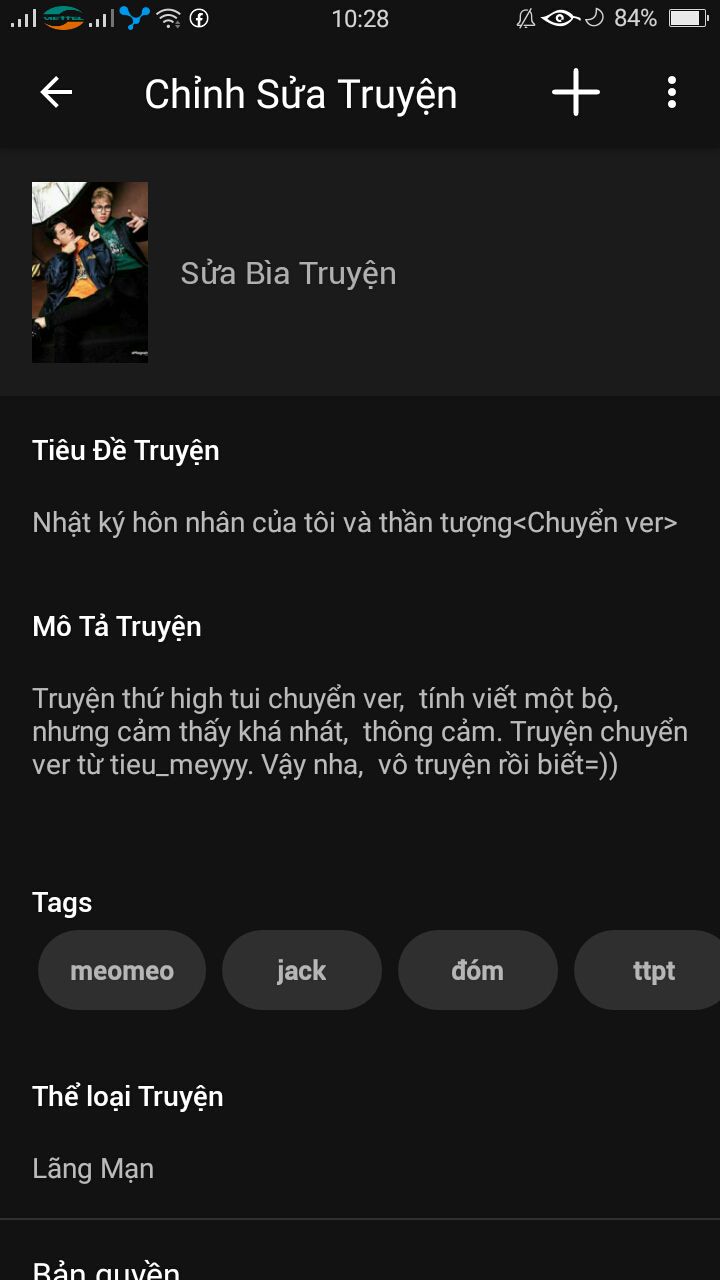The width and height of the screenshot is (720, 1280).
Task: Open the three-dot overflow menu
Action: pyautogui.click(x=671, y=93)
